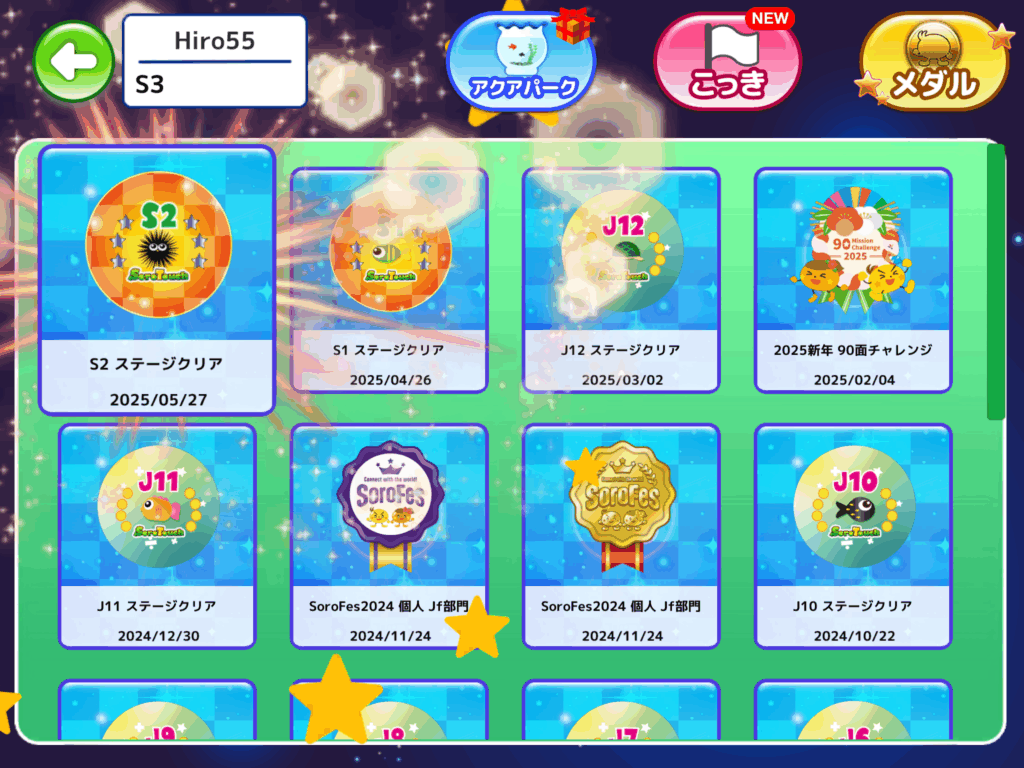Go back with the green arrow
The image size is (1024, 768).
coord(73,61)
